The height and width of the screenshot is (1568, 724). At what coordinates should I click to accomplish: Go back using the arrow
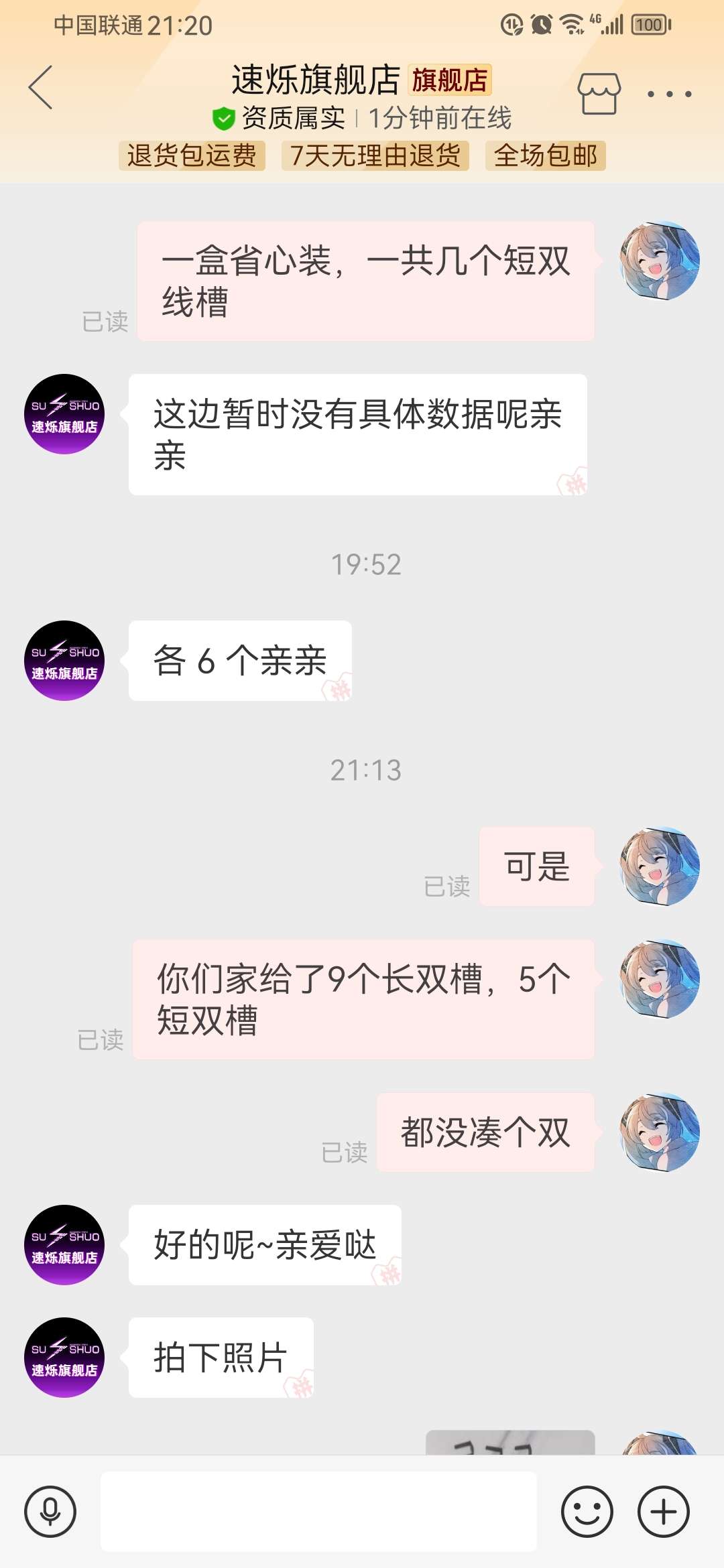pos(41,87)
